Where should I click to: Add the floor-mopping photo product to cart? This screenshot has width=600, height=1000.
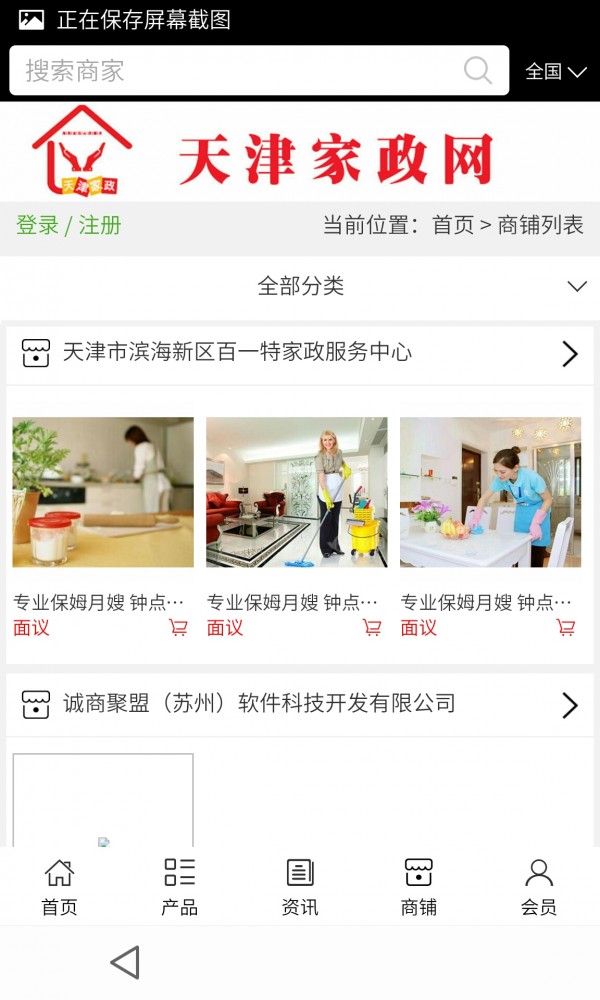point(372,628)
